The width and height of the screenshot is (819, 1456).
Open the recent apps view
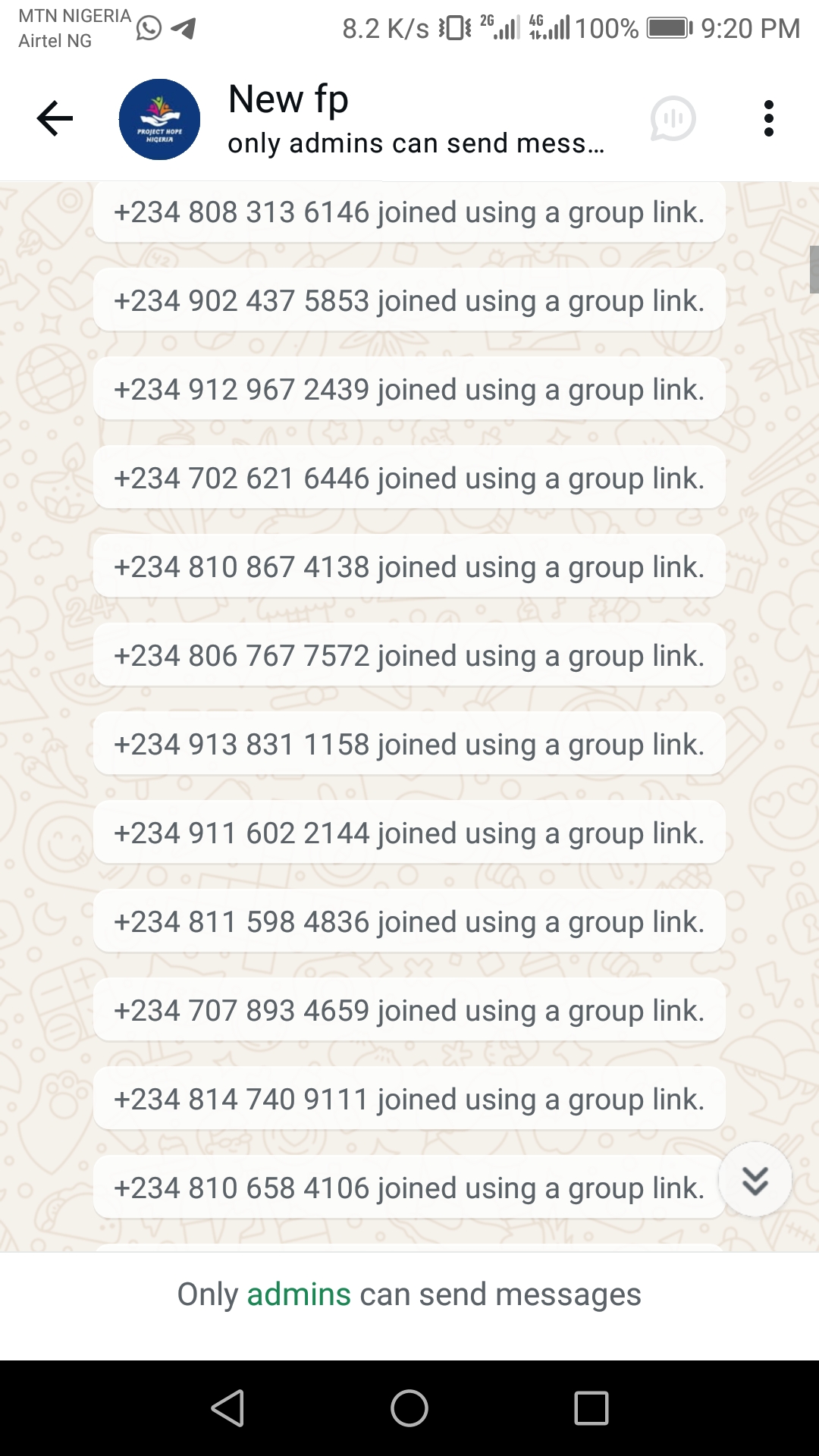click(x=591, y=1408)
